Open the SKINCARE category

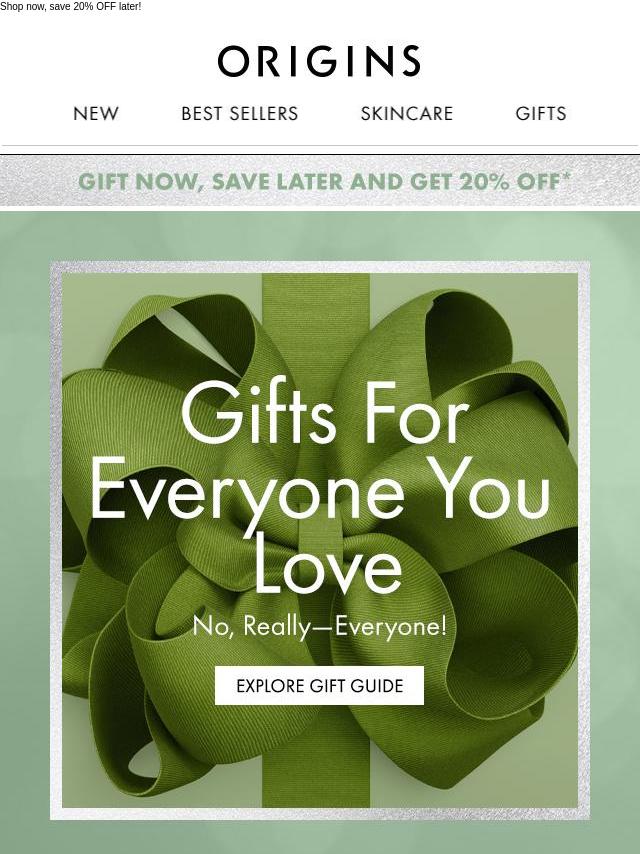406,114
